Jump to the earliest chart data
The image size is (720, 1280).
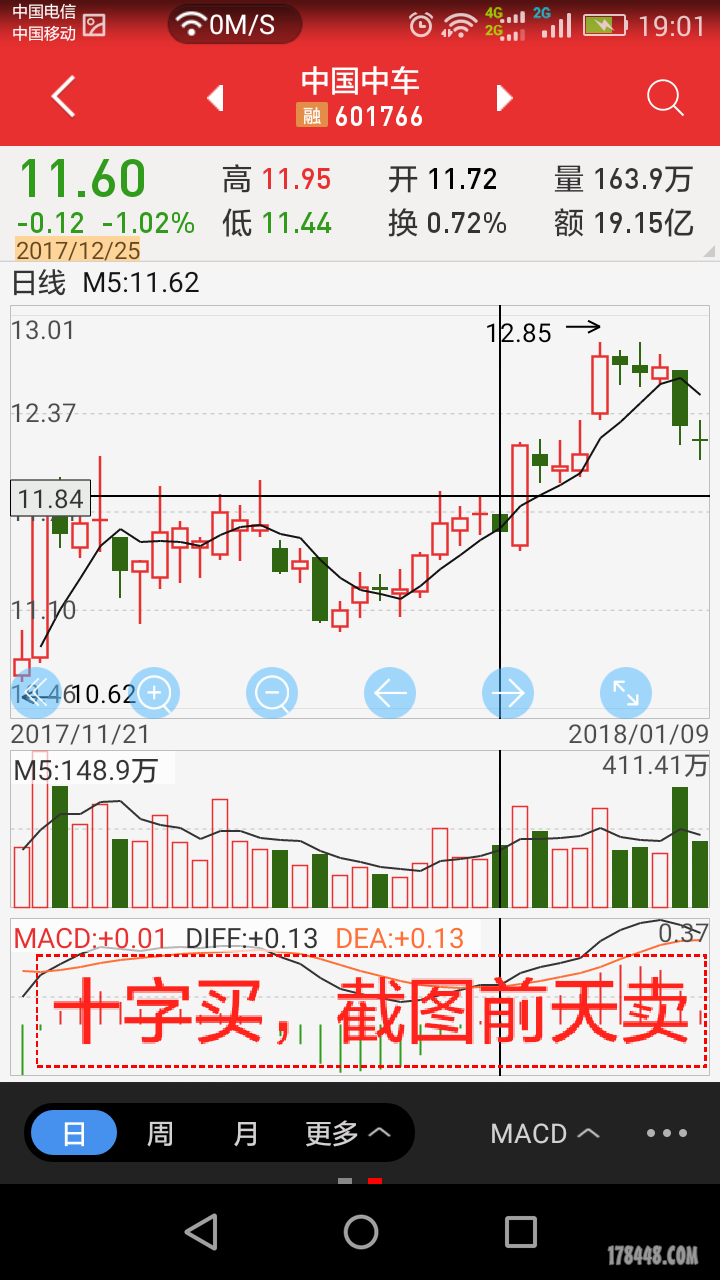pos(36,692)
